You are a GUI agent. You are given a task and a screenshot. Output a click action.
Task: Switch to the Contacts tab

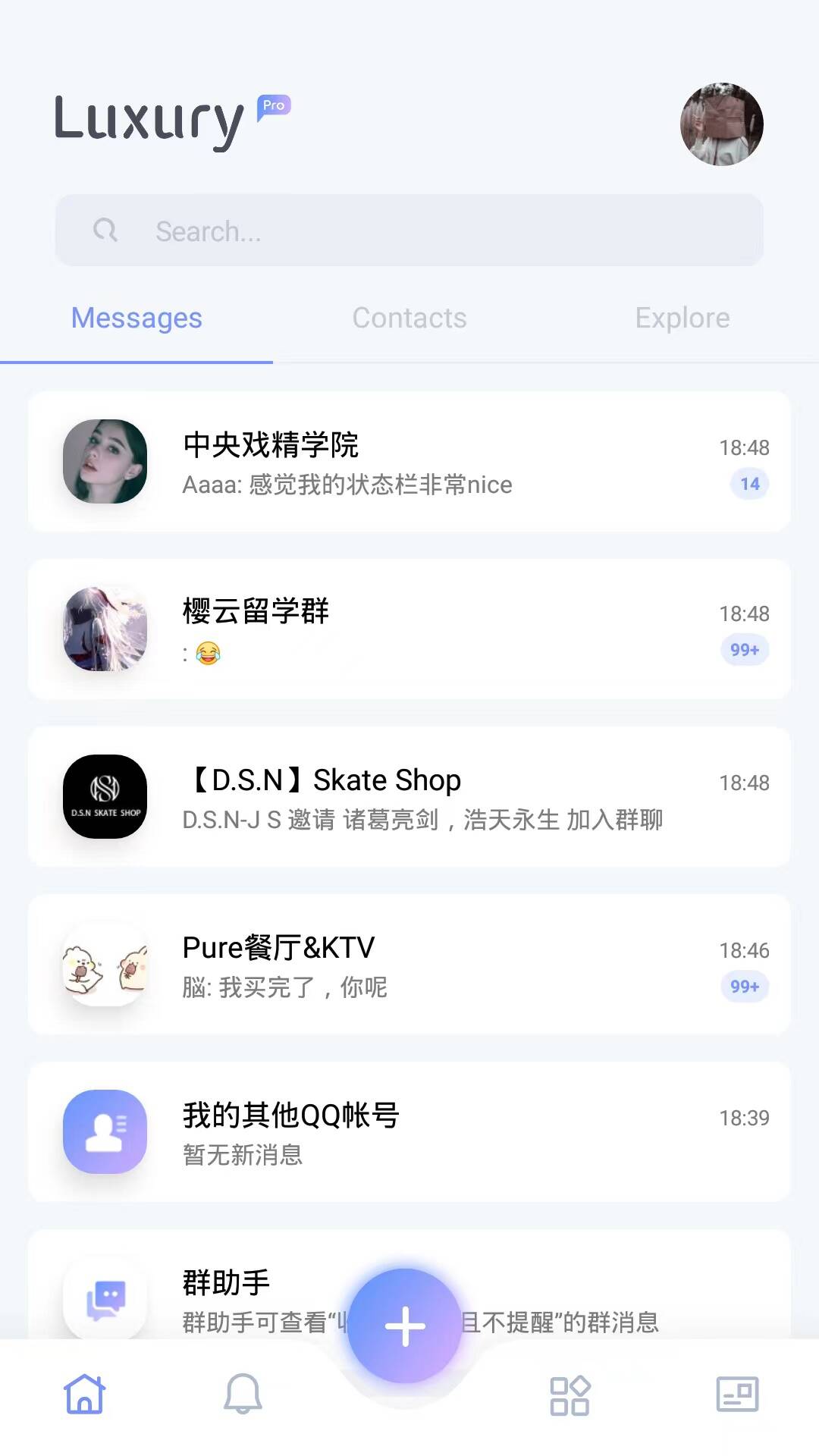409,318
